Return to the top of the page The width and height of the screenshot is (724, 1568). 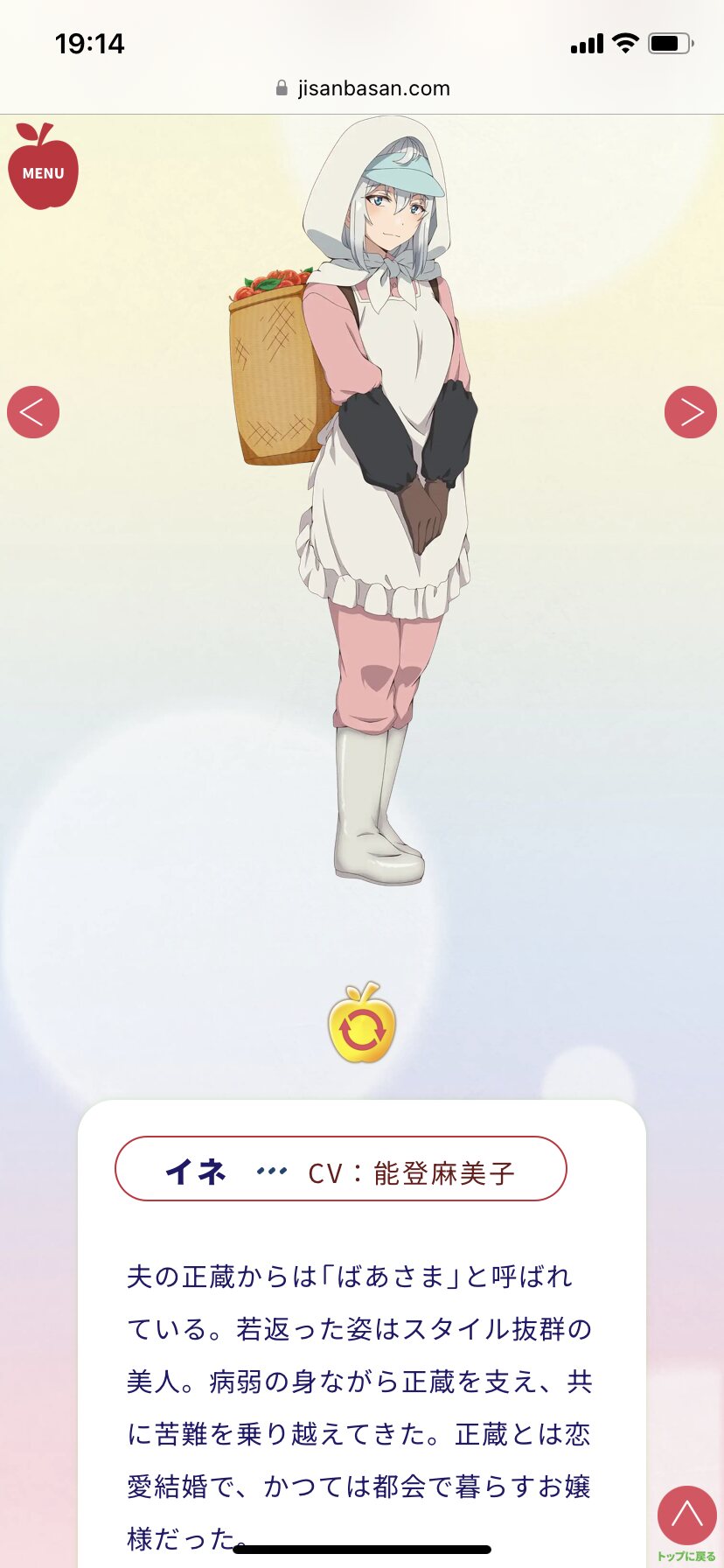pyautogui.click(x=686, y=1517)
